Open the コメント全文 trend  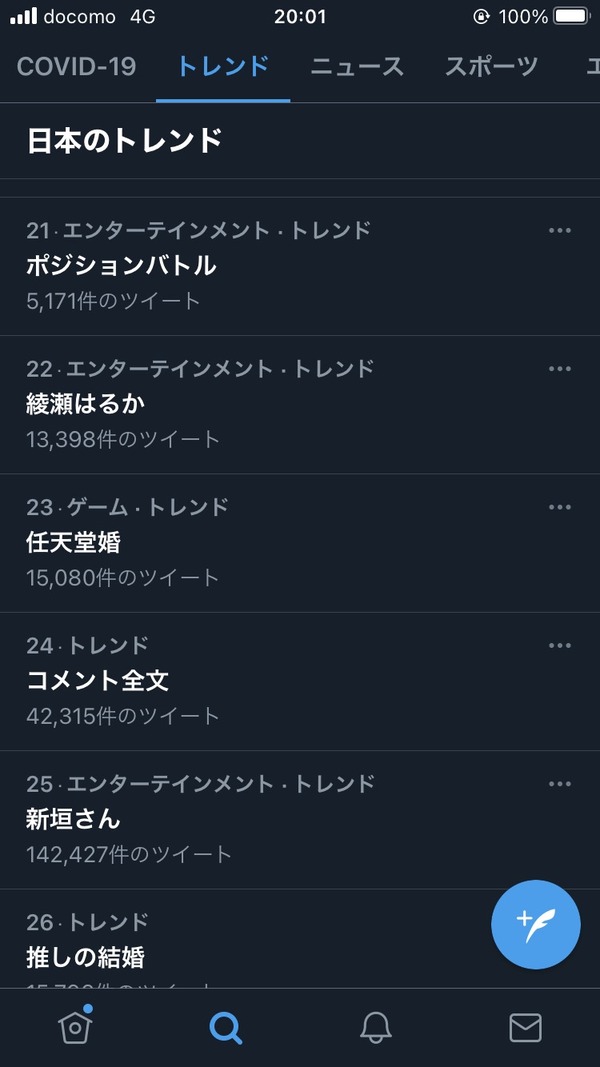click(x=300, y=681)
